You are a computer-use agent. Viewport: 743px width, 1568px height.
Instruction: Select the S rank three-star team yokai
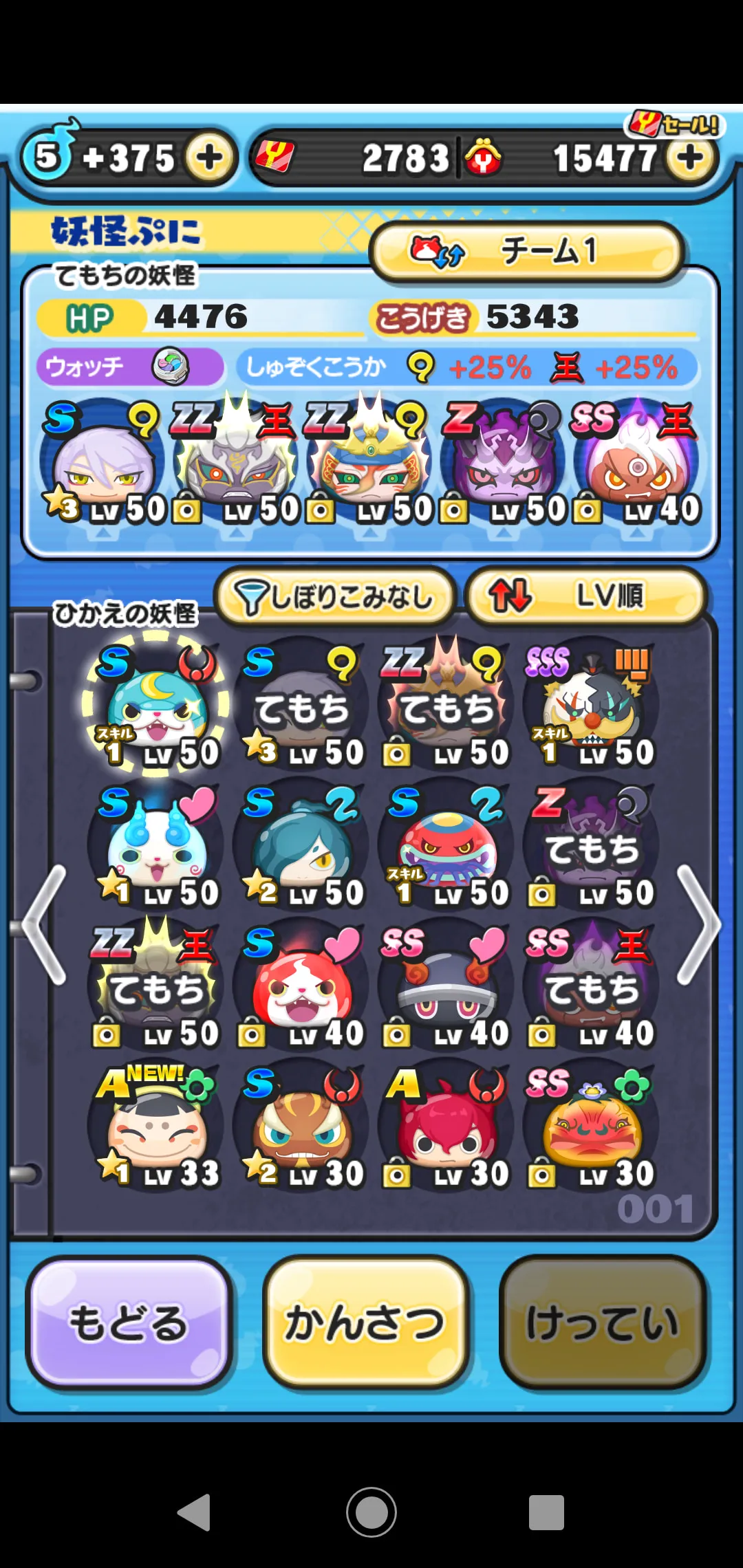point(105,462)
